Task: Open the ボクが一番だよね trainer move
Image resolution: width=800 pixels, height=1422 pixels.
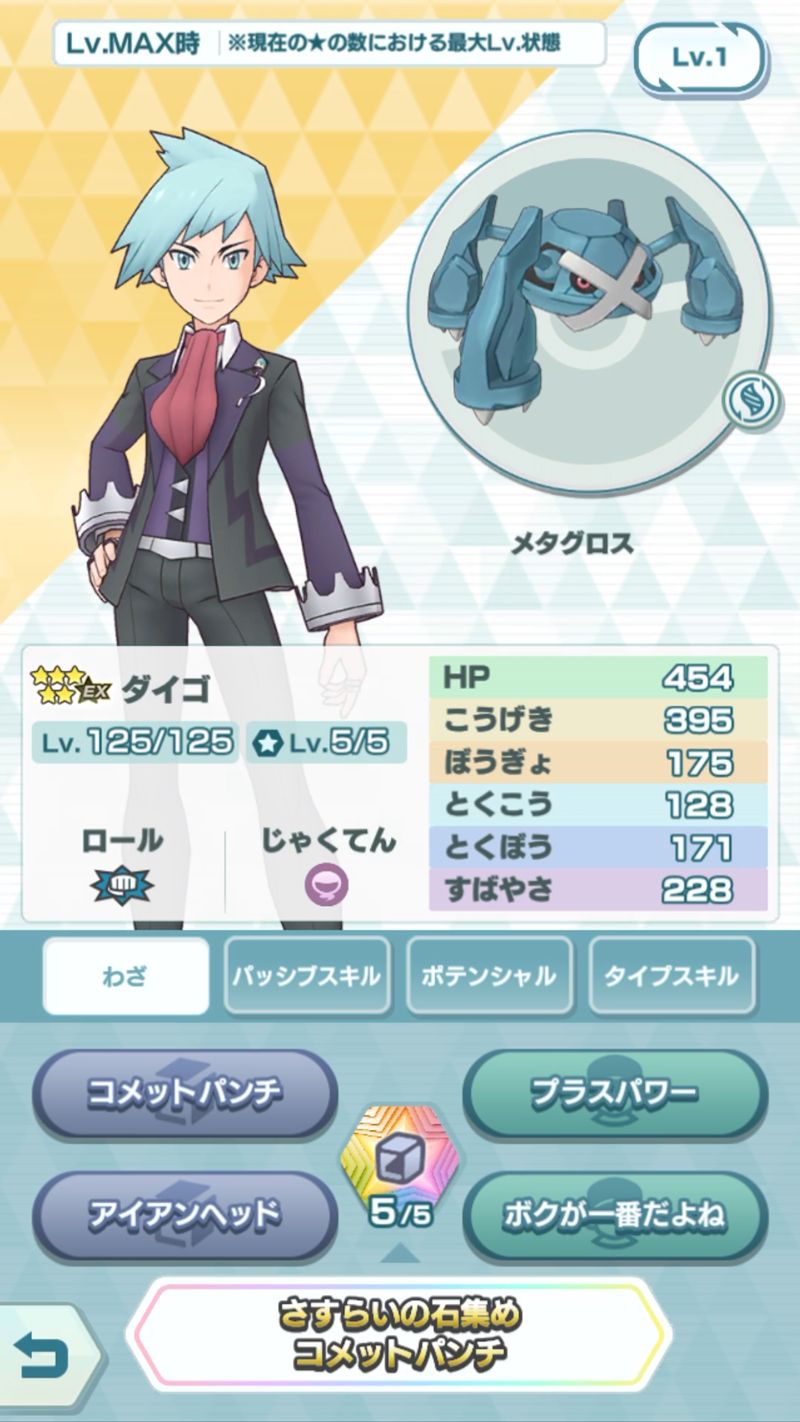Action: pyautogui.click(x=614, y=1215)
